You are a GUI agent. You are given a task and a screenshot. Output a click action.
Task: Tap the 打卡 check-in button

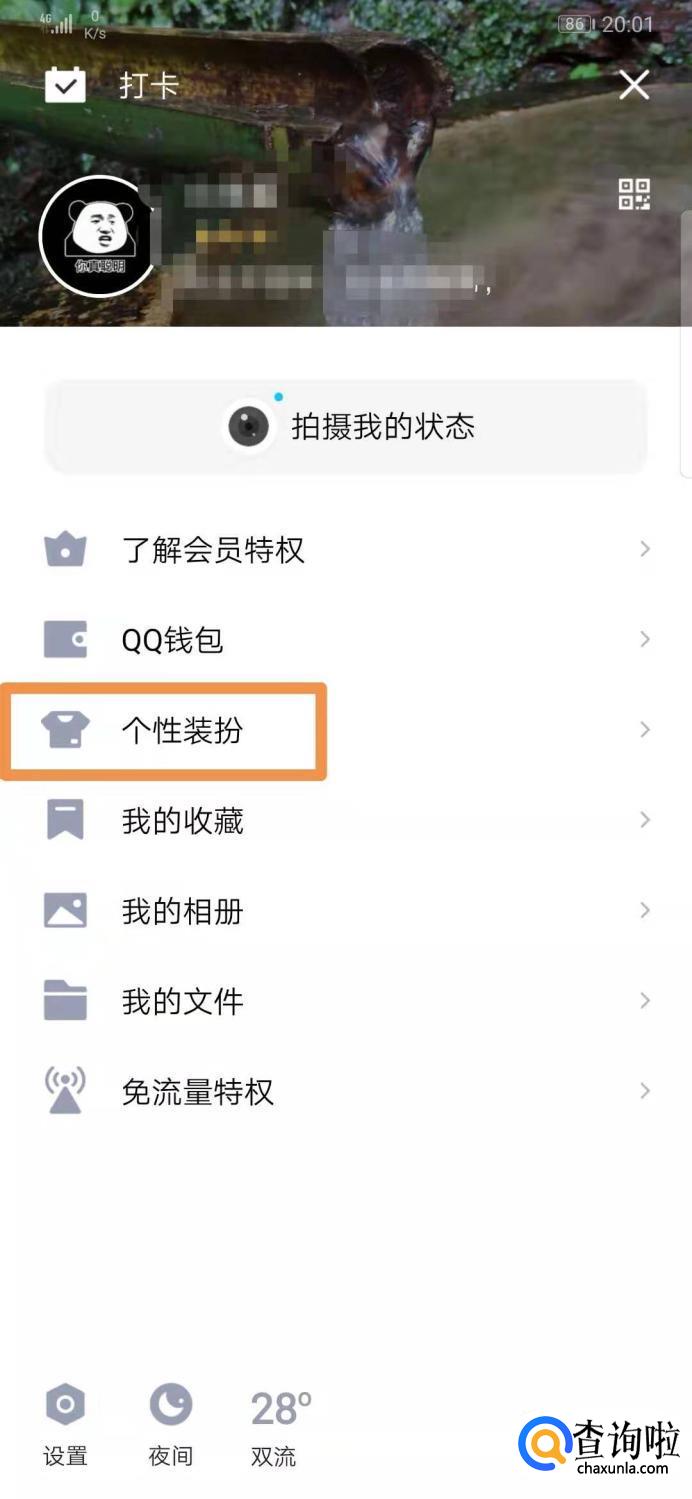pos(112,86)
